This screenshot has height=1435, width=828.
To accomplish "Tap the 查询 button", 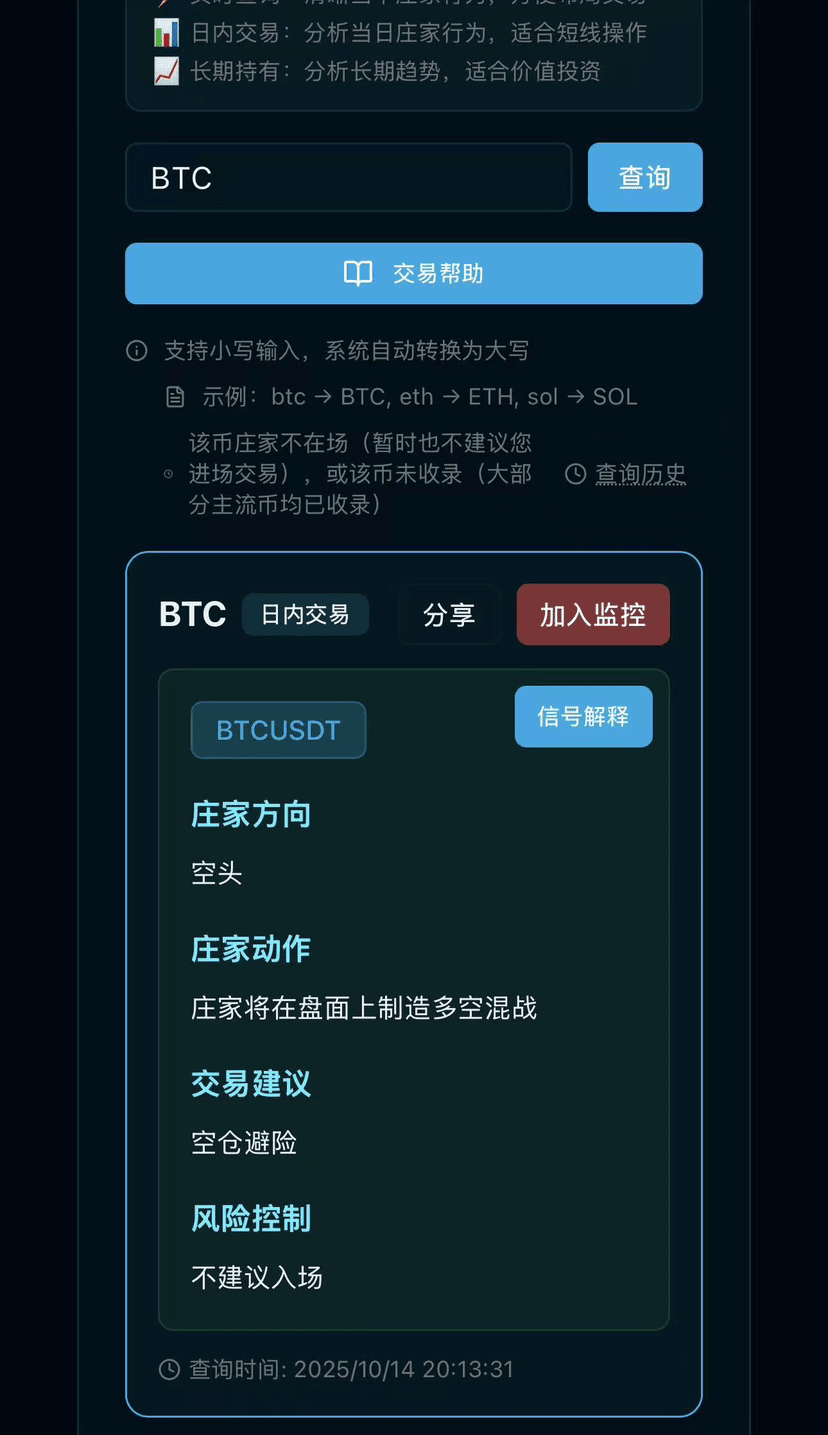I will coord(645,178).
